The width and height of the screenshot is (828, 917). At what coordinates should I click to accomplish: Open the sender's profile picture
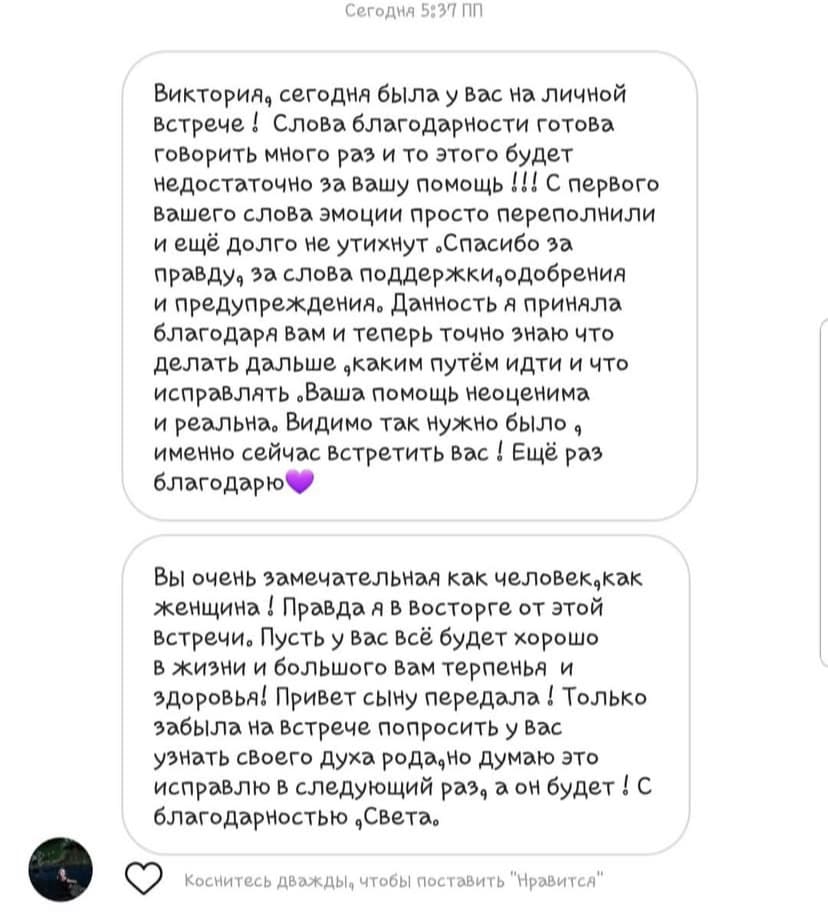[61, 869]
